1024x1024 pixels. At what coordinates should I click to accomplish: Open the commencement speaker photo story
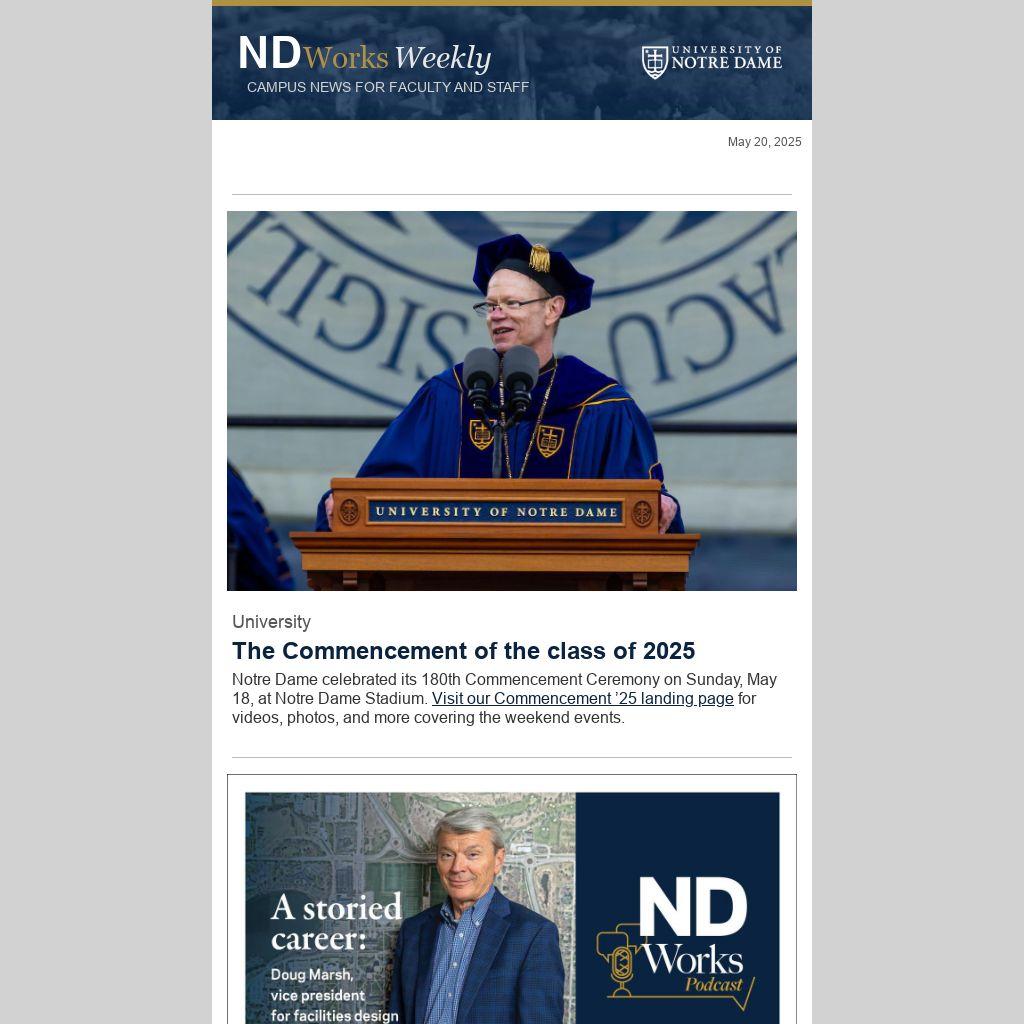click(512, 400)
